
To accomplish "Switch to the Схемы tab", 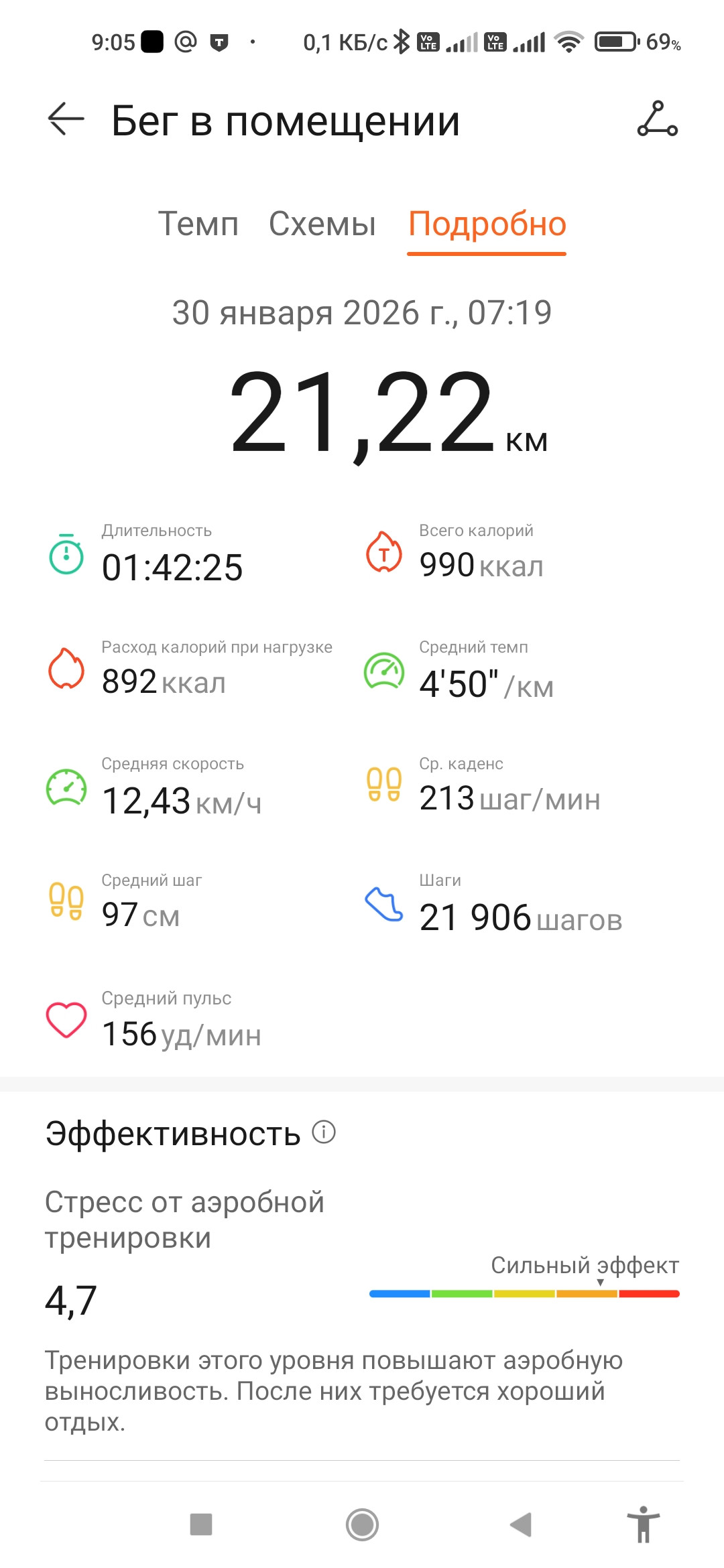I will pyautogui.click(x=322, y=223).
